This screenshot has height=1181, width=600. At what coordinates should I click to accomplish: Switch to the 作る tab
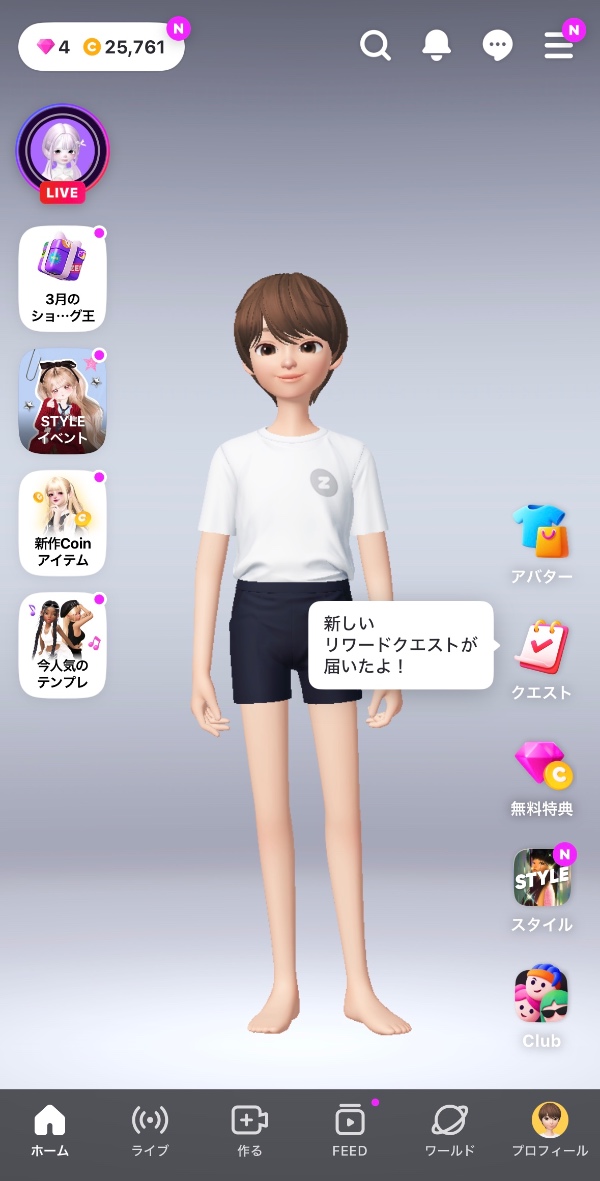[x=249, y=1131]
